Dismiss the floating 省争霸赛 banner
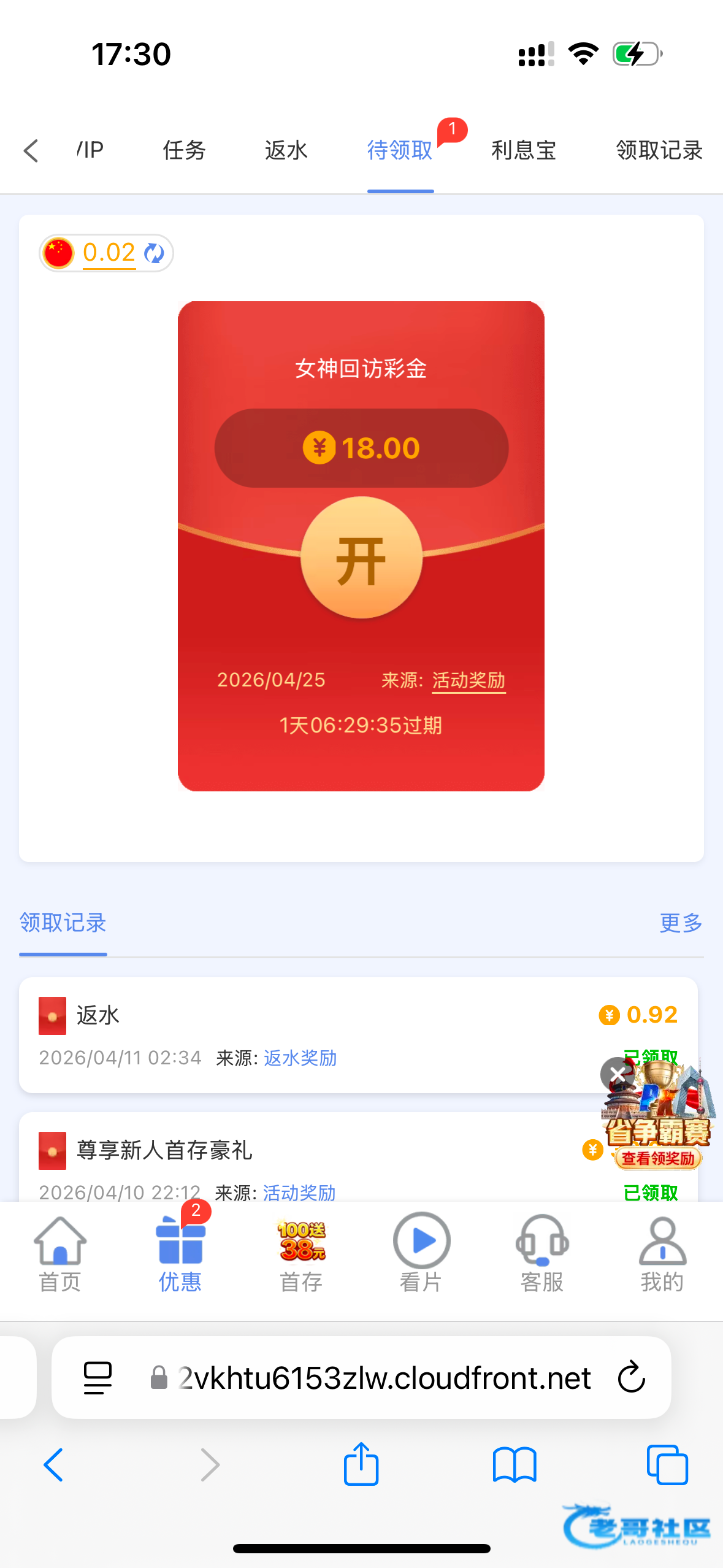Screen dimensions: 723x1568 617,1074
